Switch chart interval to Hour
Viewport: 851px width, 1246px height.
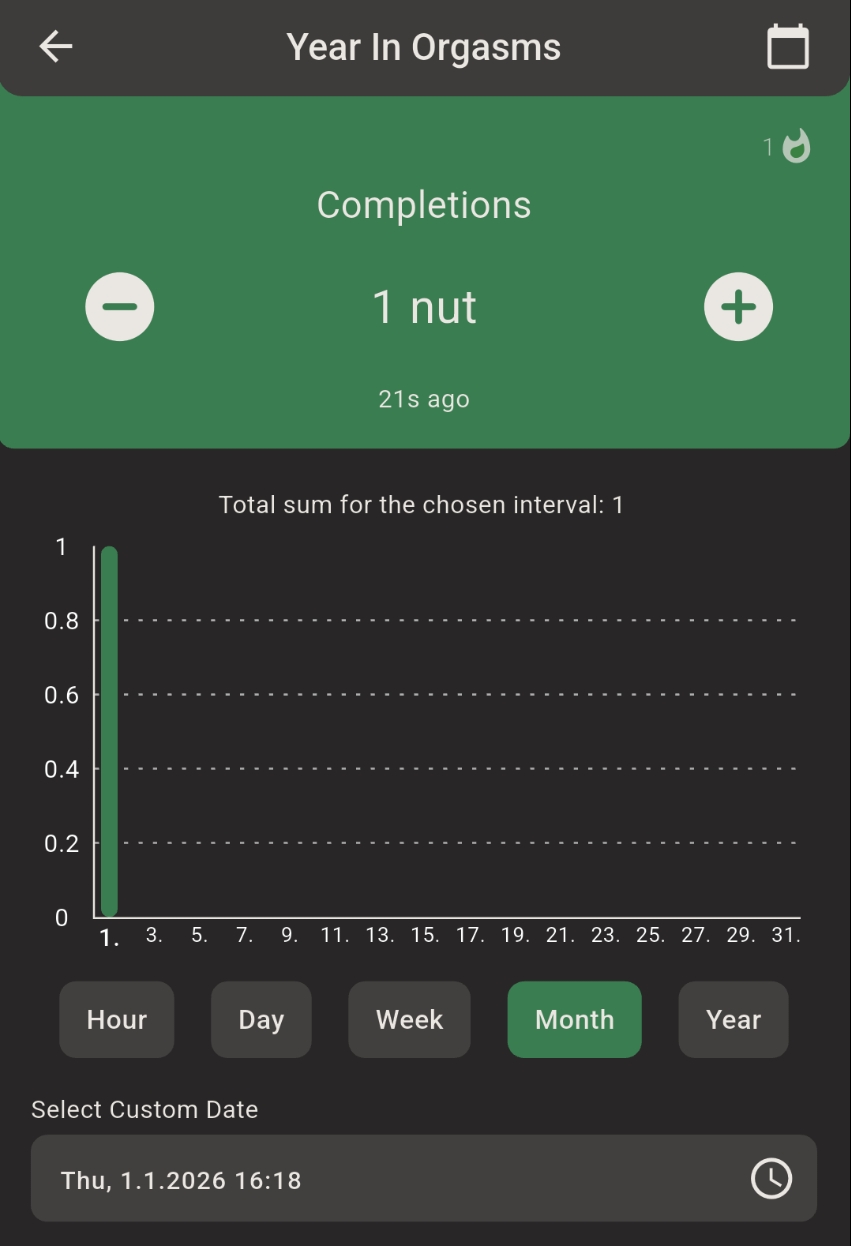coord(117,1019)
